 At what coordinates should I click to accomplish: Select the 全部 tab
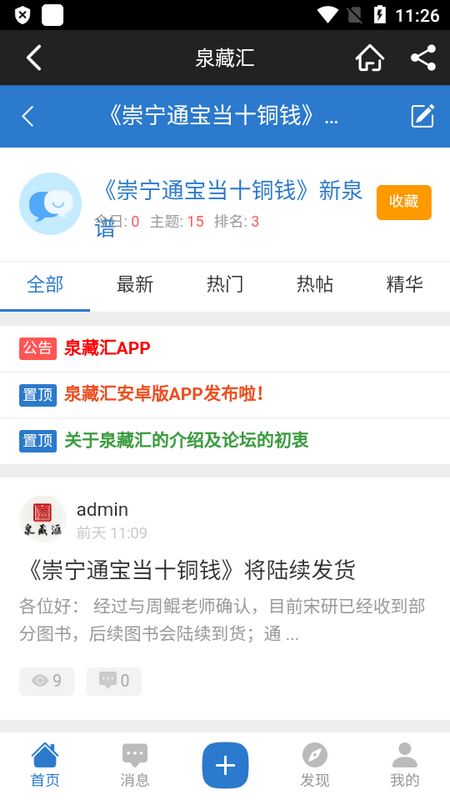tap(45, 284)
